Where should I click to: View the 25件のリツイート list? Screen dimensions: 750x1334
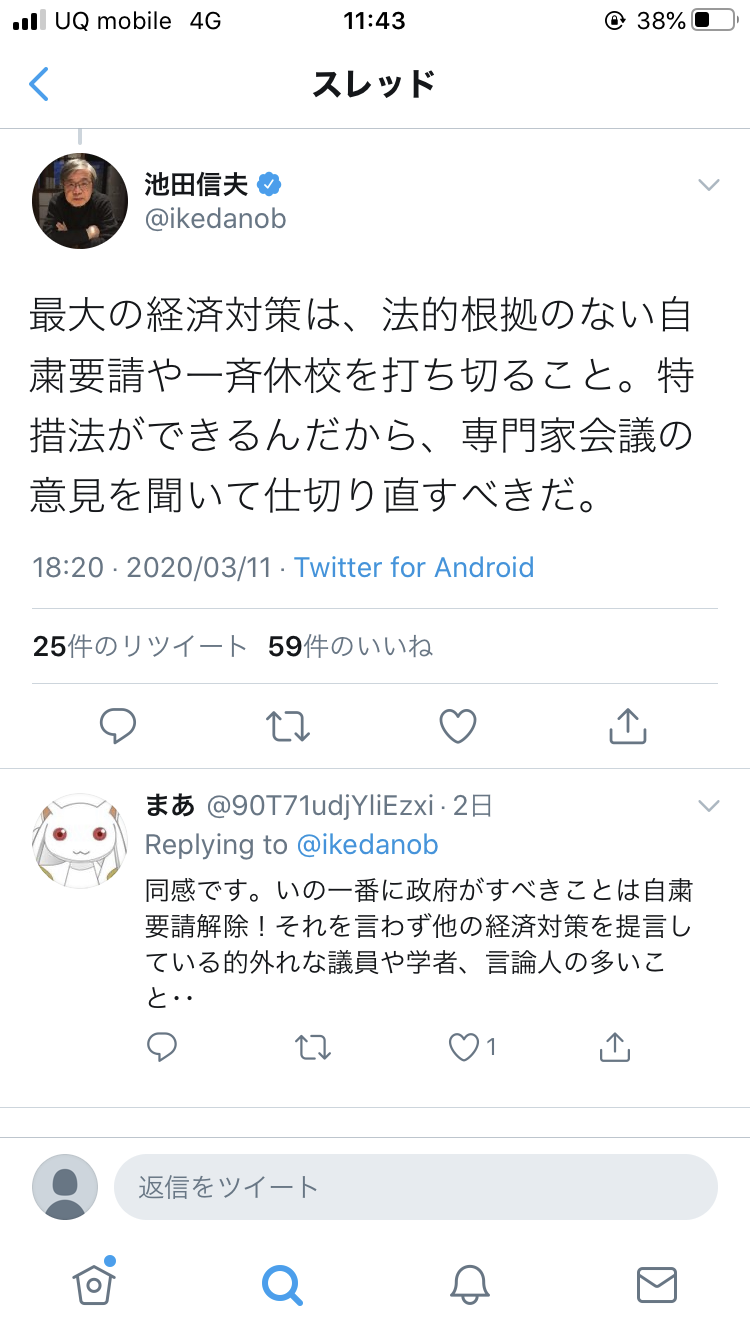pyautogui.click(x=140, y=647)
